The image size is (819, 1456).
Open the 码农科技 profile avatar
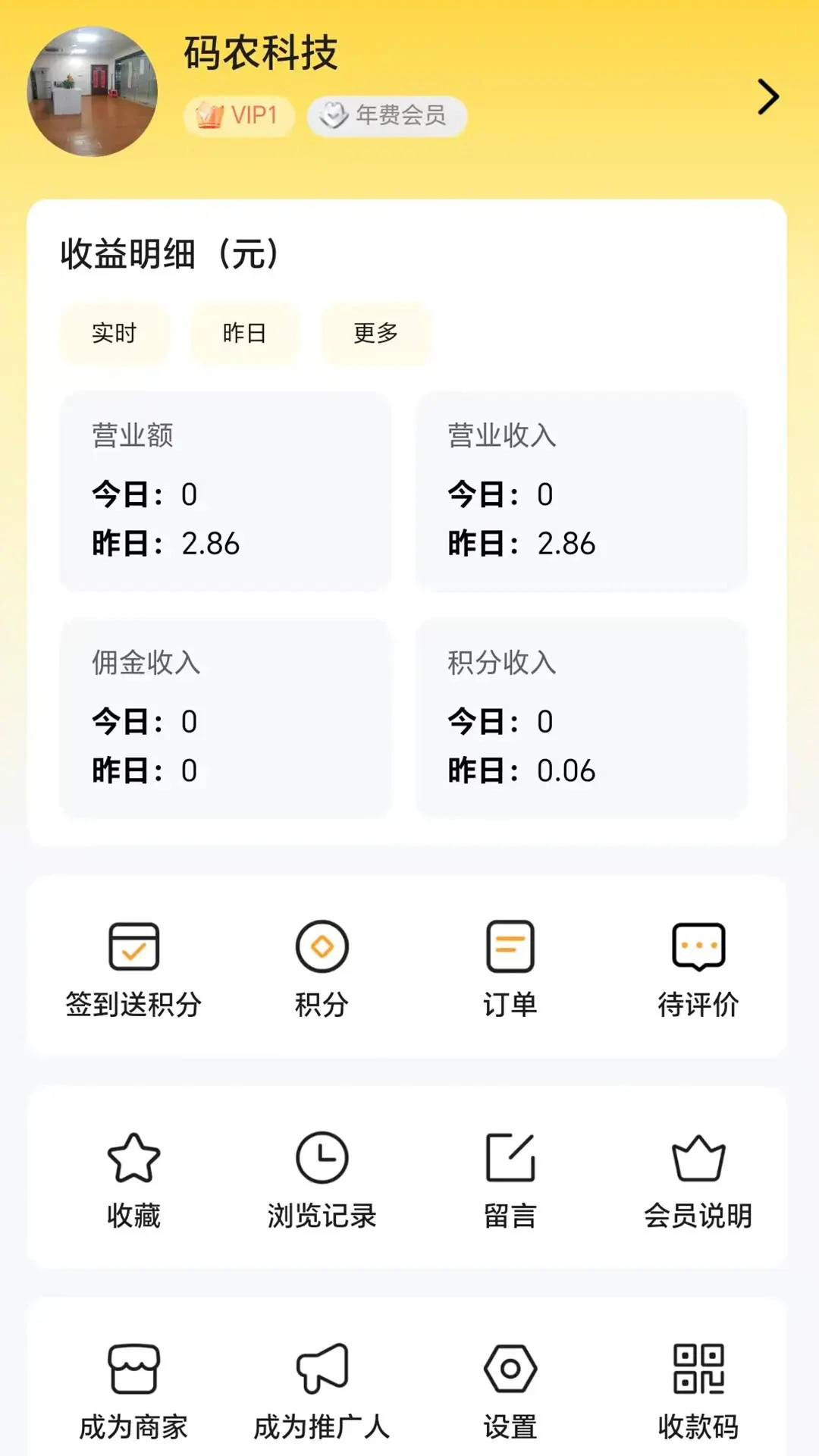(x=93, y=89)
